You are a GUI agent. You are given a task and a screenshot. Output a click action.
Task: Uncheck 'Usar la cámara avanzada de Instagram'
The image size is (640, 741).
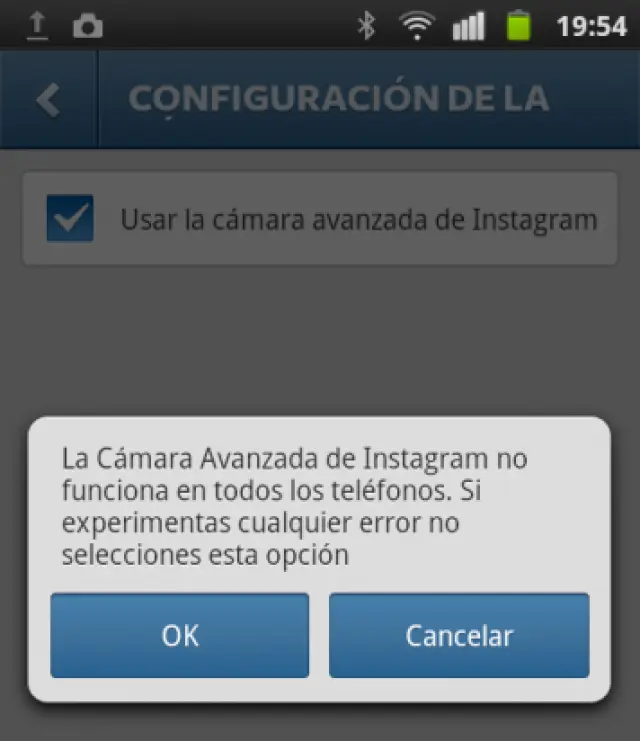70,219
